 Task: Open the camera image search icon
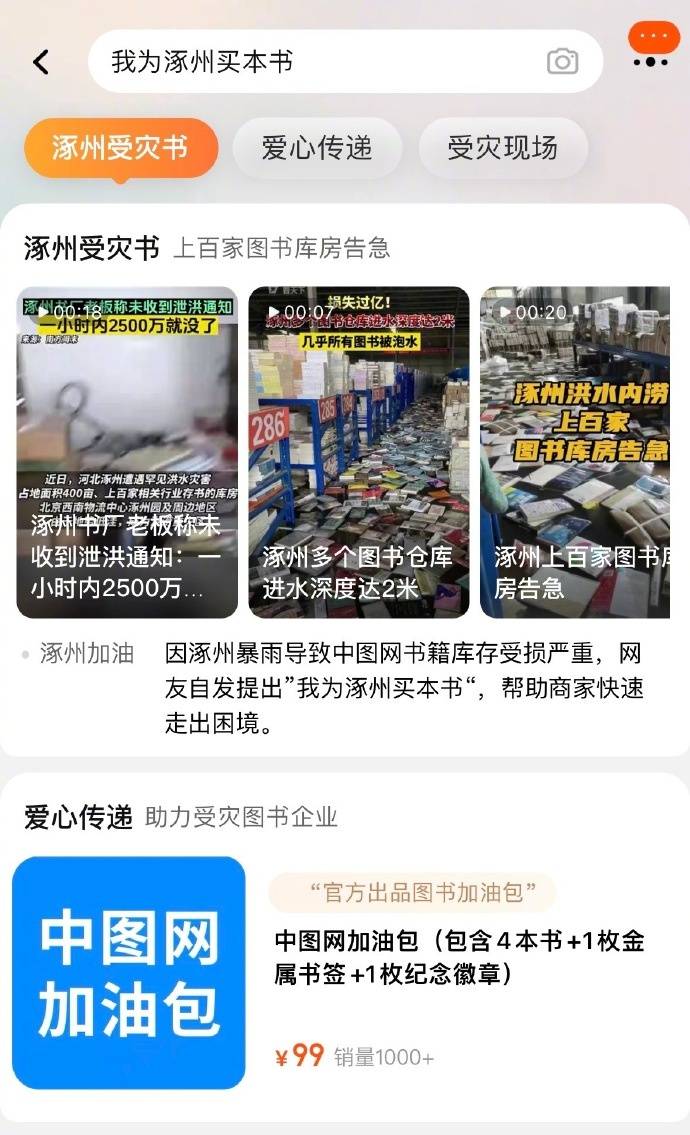(x=562, y=62)
